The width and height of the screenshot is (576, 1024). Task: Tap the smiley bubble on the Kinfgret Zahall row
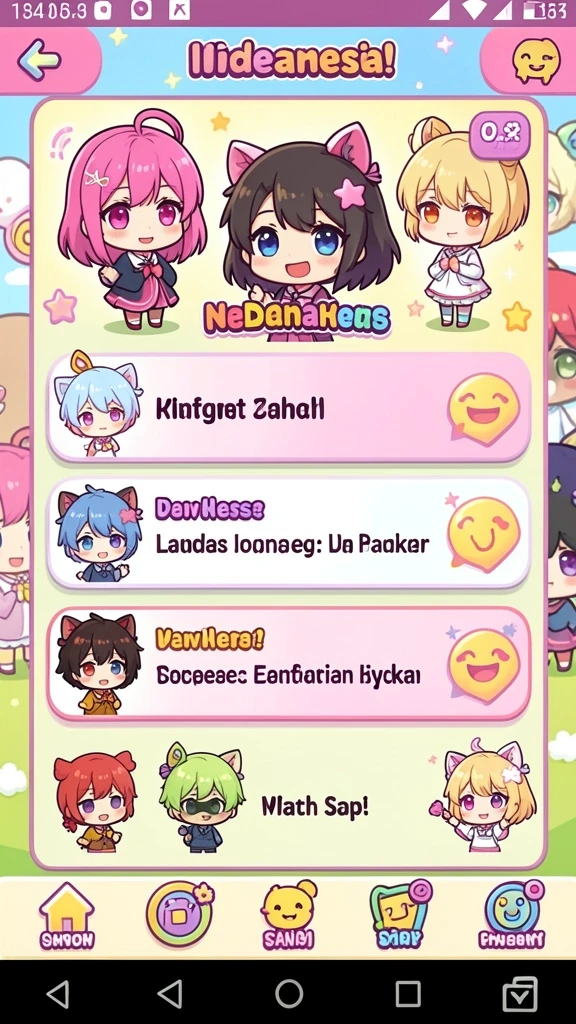pyautogui.click(x=483, y=409)
